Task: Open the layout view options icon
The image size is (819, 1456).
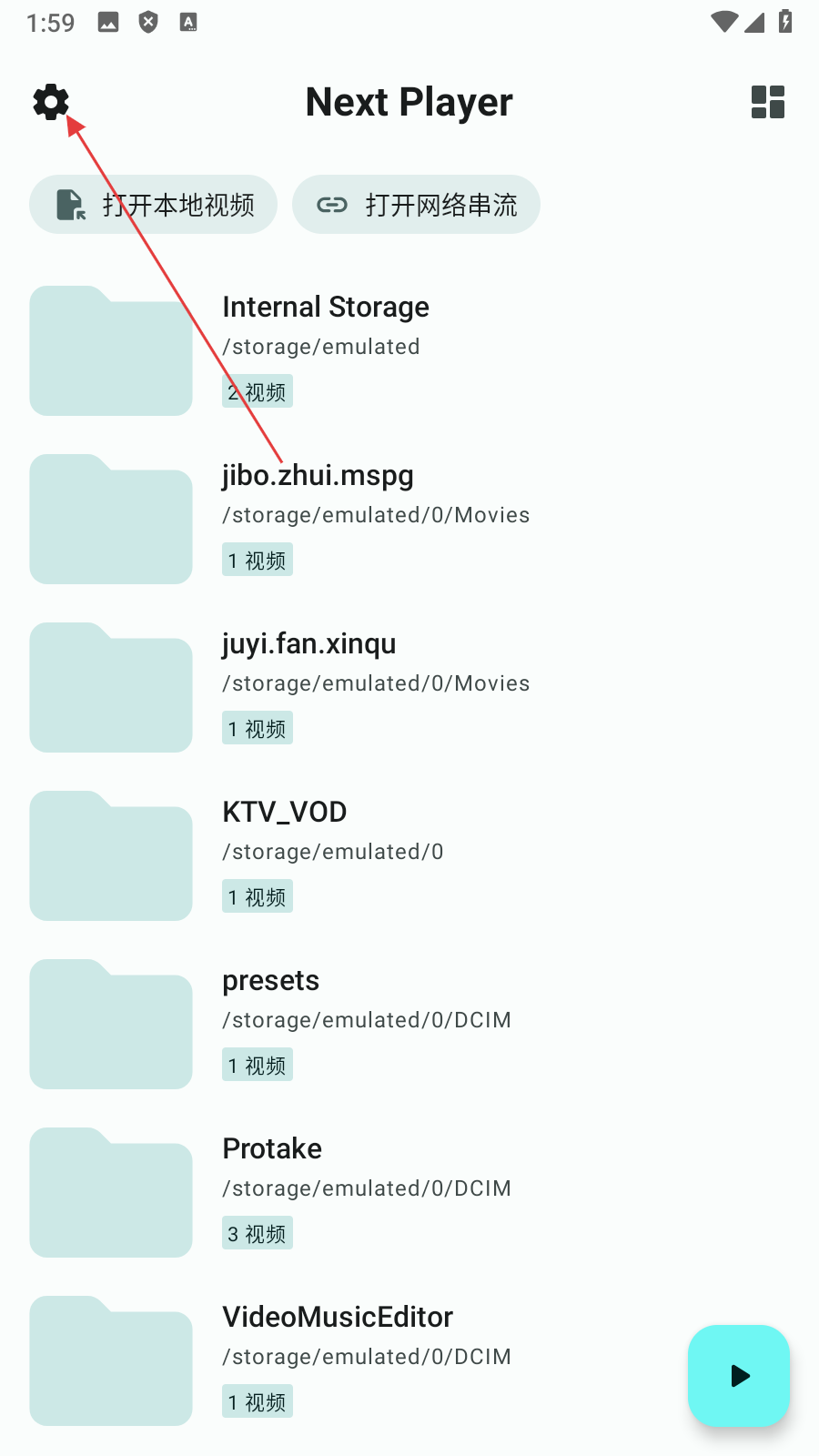Action: [x=767, y=102]
